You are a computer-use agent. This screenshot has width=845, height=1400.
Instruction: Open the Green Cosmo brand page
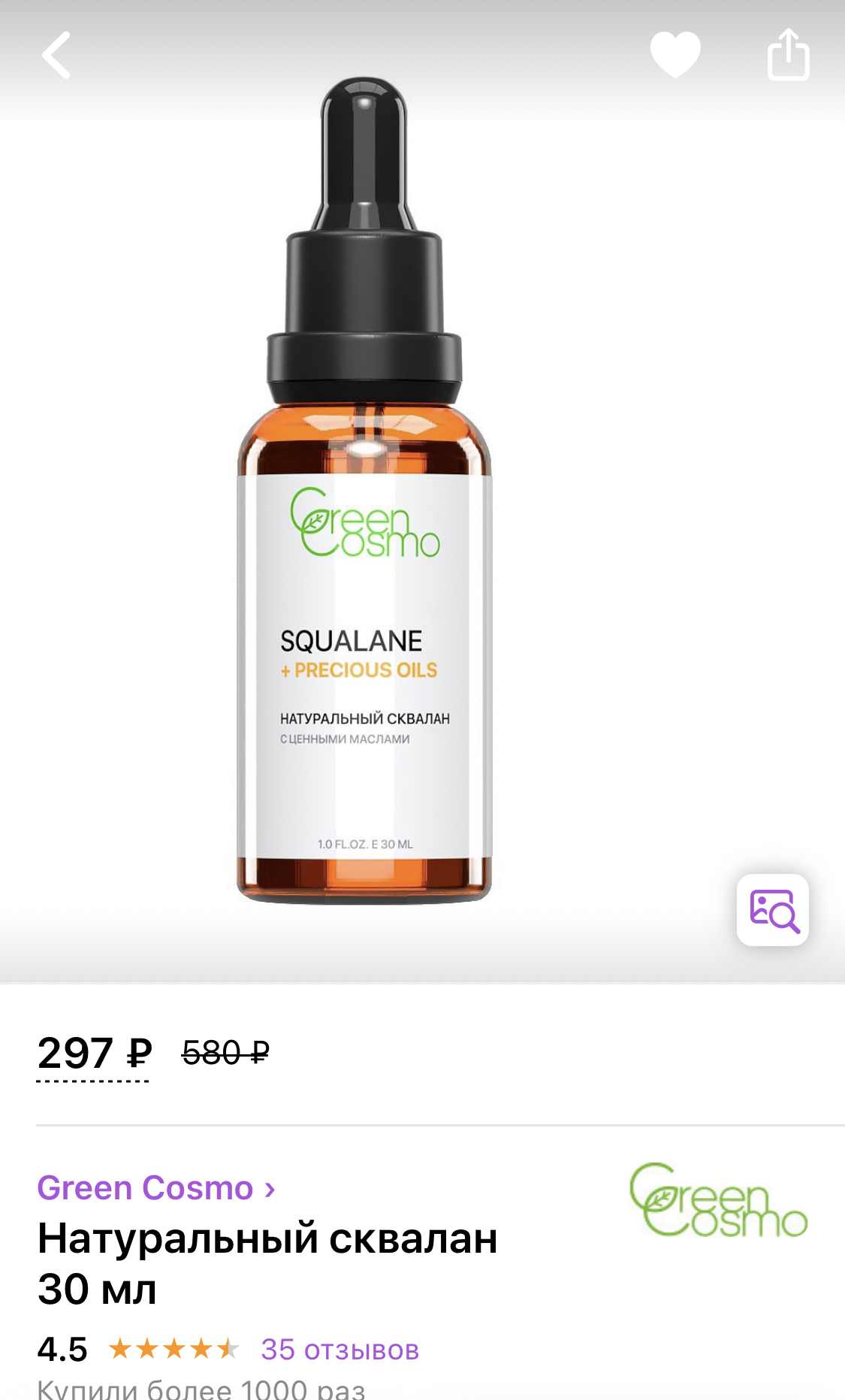(x=156, y=1188)
